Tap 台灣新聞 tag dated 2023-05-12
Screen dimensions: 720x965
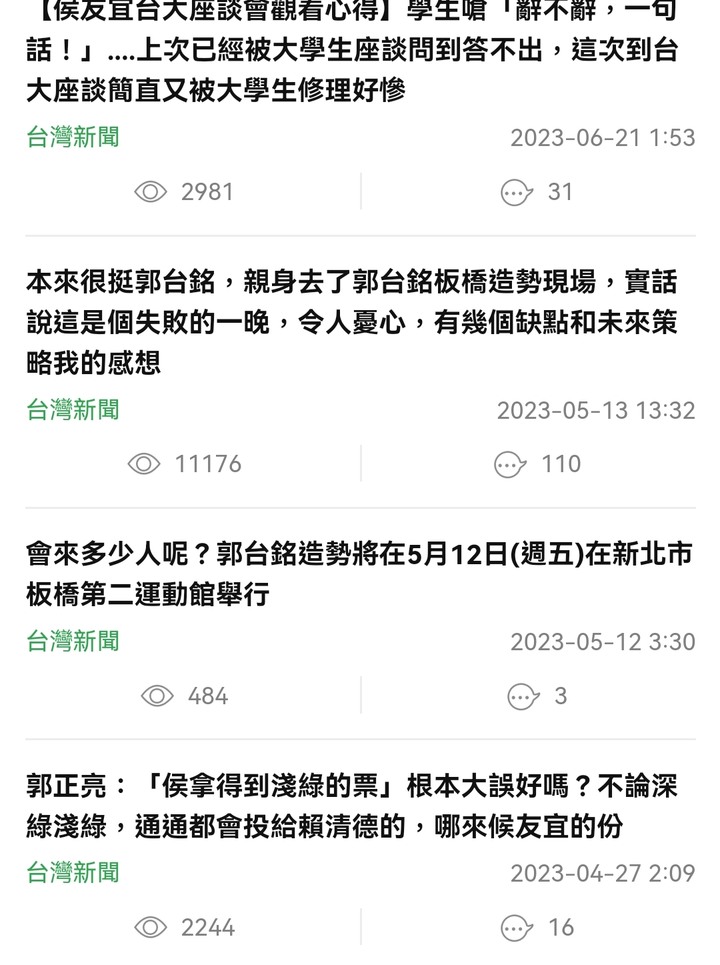click(x=73, y=641)
